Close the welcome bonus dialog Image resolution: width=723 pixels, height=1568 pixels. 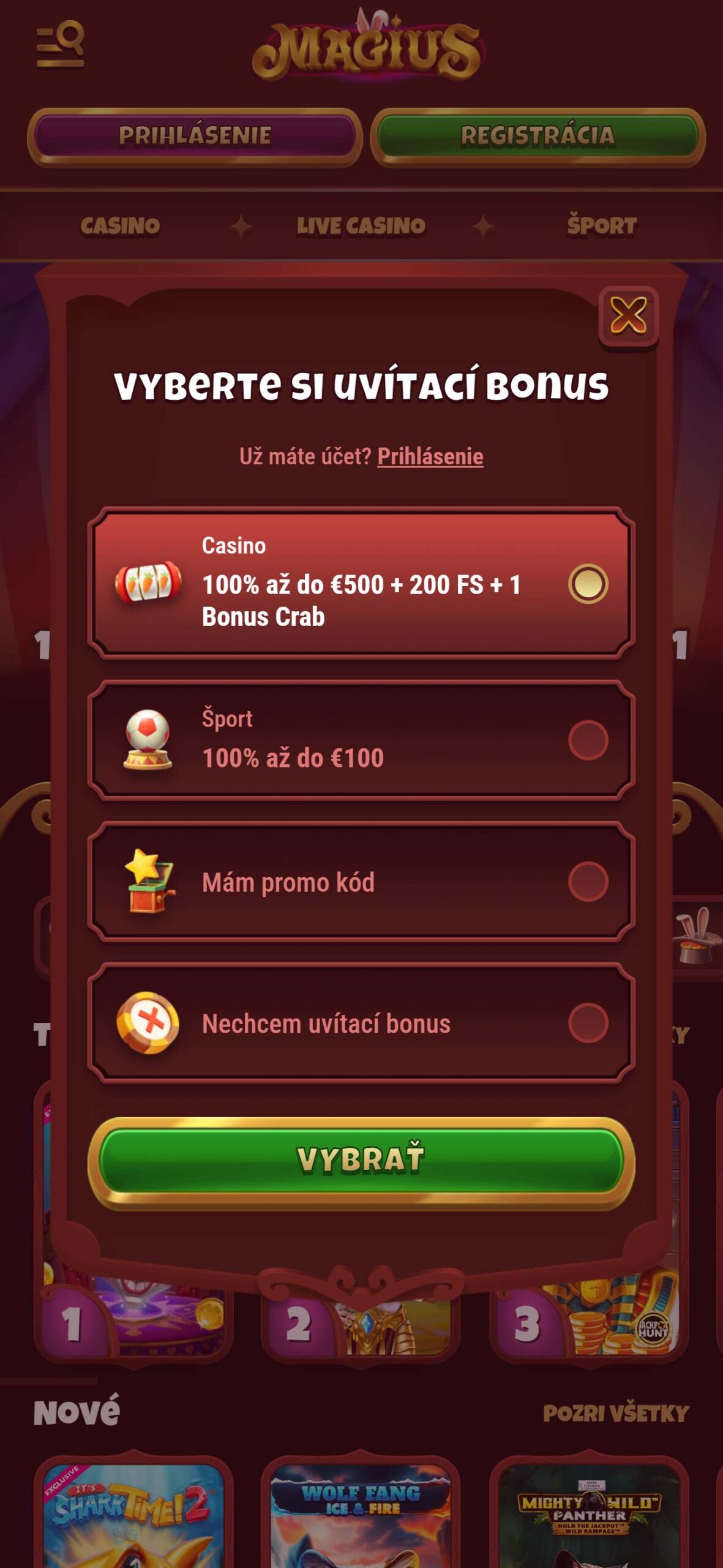(x=628, y=316)
